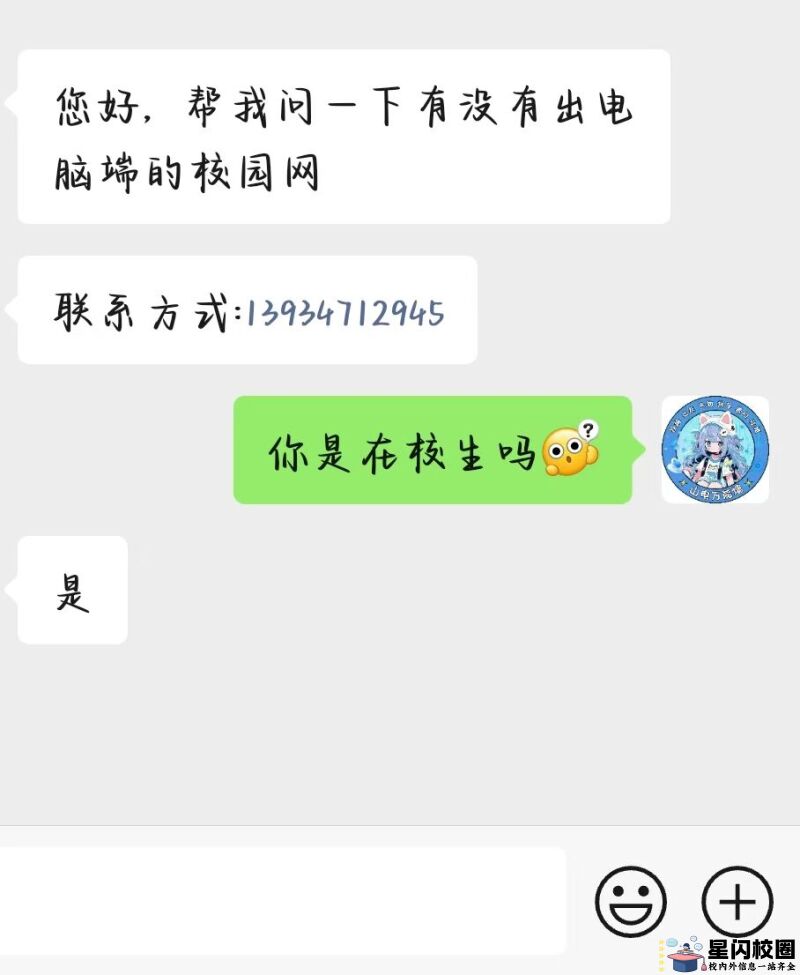800x975 pixels.
Task: Tap the phone number link 13934712945
Action: [x=345, y=313]
